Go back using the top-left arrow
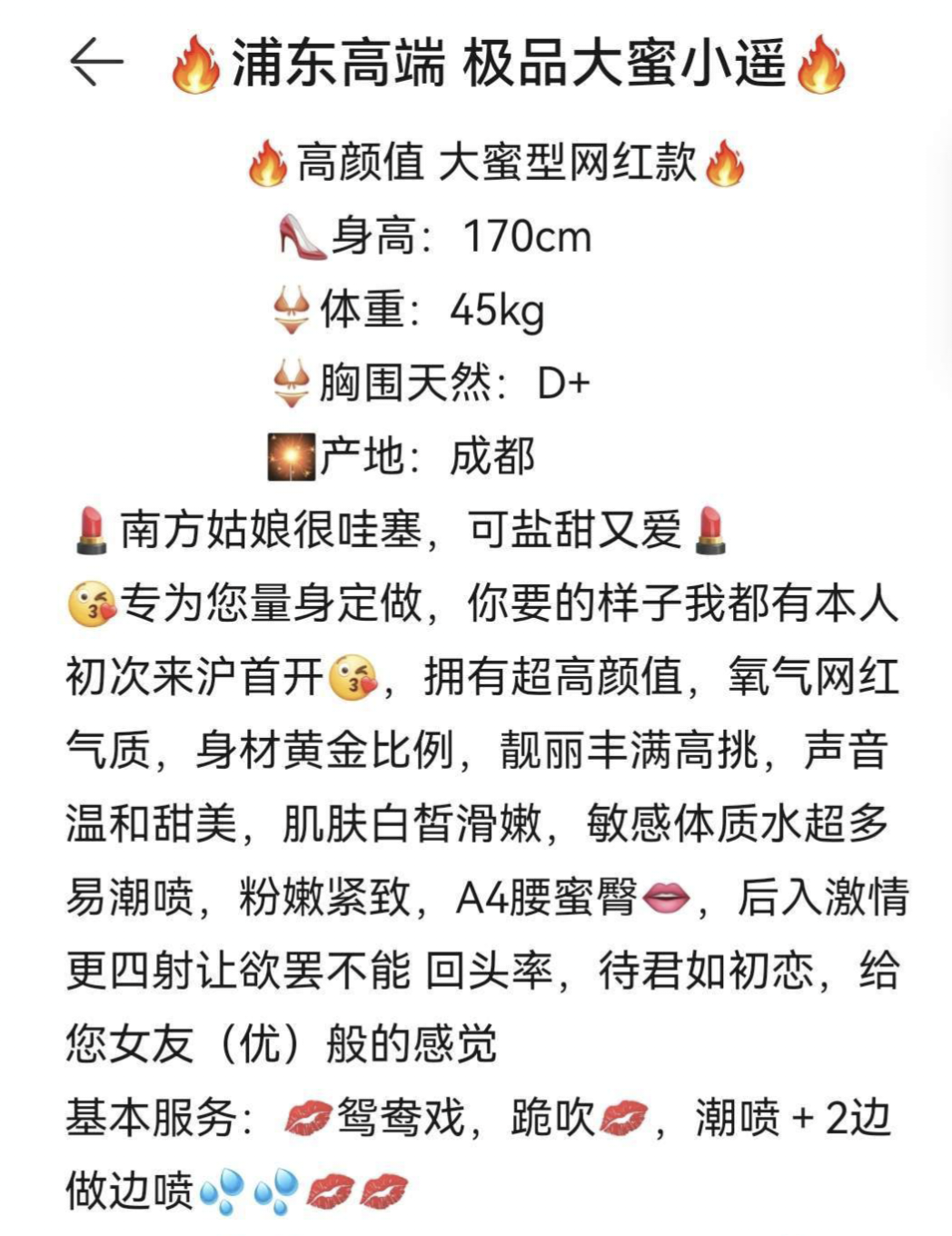Image resolution: width=952 pixels, height=1236 pixels. (95, 63)
